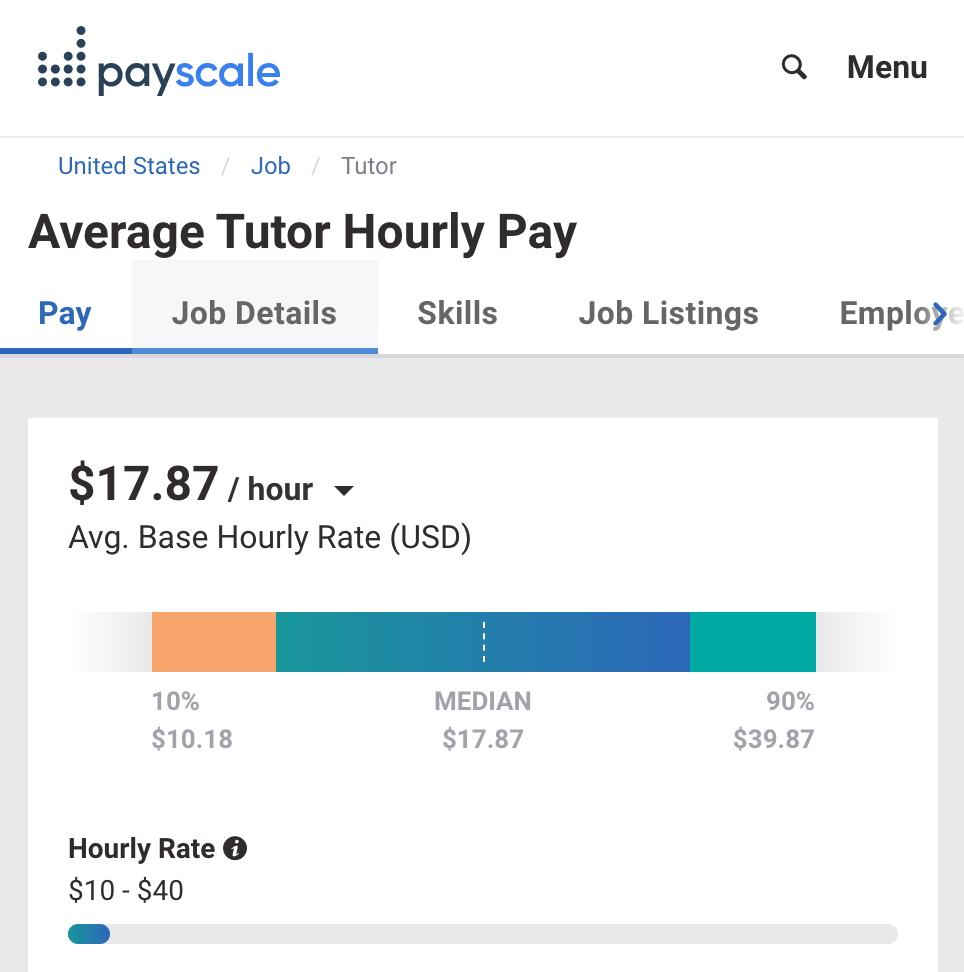This screenshot has height=972, width=964.
Task: View the Skills tab
Action: (457, 314)
